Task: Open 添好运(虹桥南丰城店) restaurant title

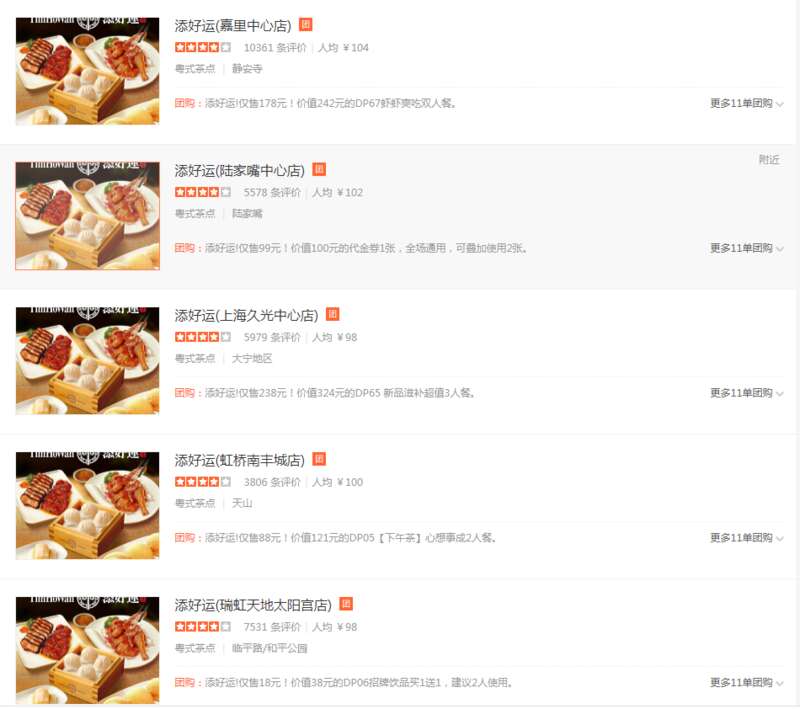Action: 240,460
